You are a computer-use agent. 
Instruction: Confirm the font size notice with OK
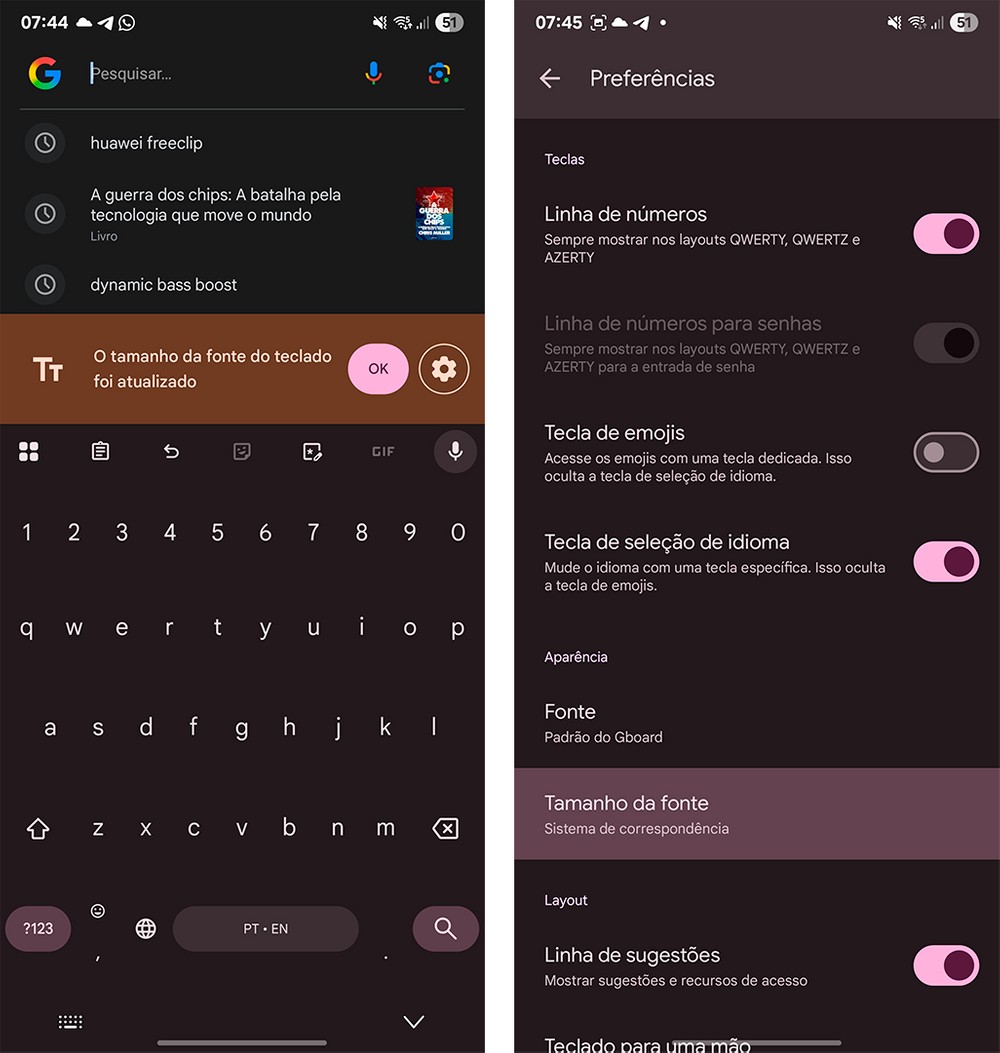(378, 369)
